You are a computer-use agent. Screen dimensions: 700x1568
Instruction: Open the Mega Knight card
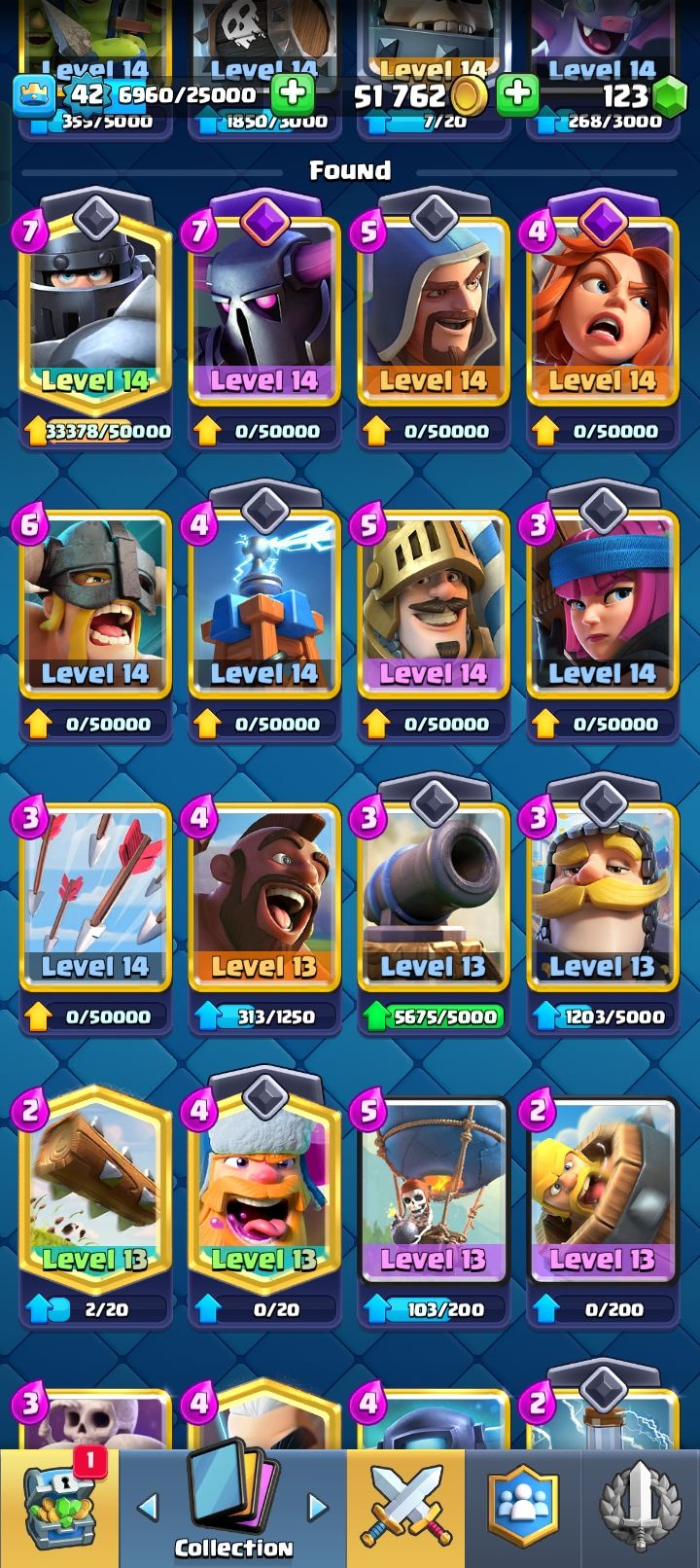pyautogui.click(x=95, y=311)
